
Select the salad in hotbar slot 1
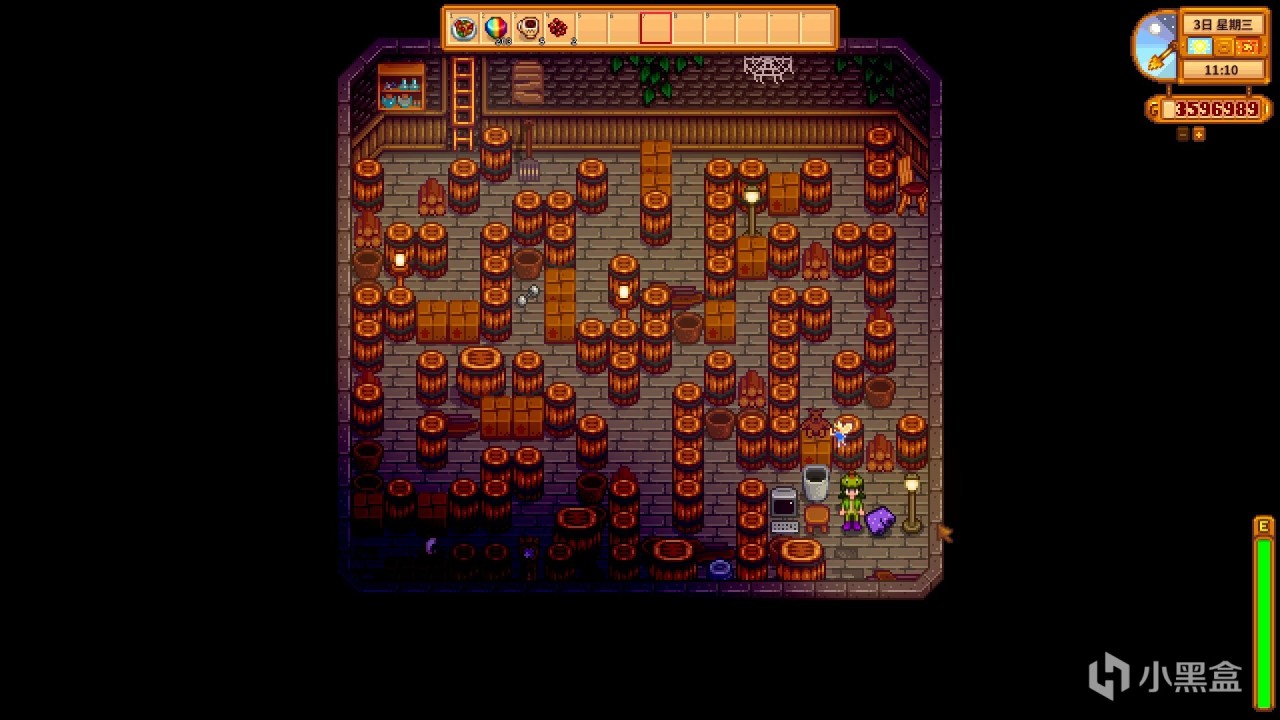(x=464, y=28)
